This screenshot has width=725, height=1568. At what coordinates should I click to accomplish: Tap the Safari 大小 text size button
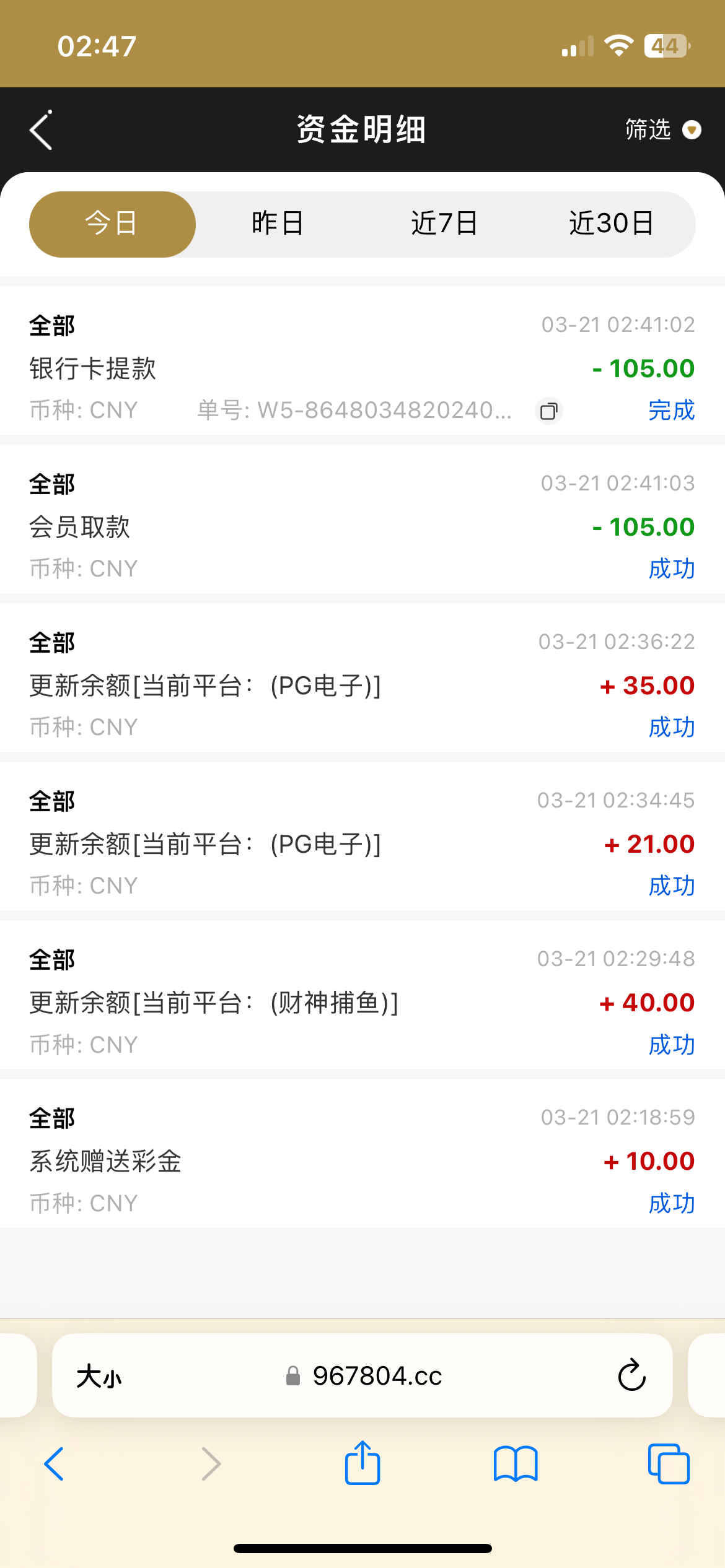[99, 1376]
